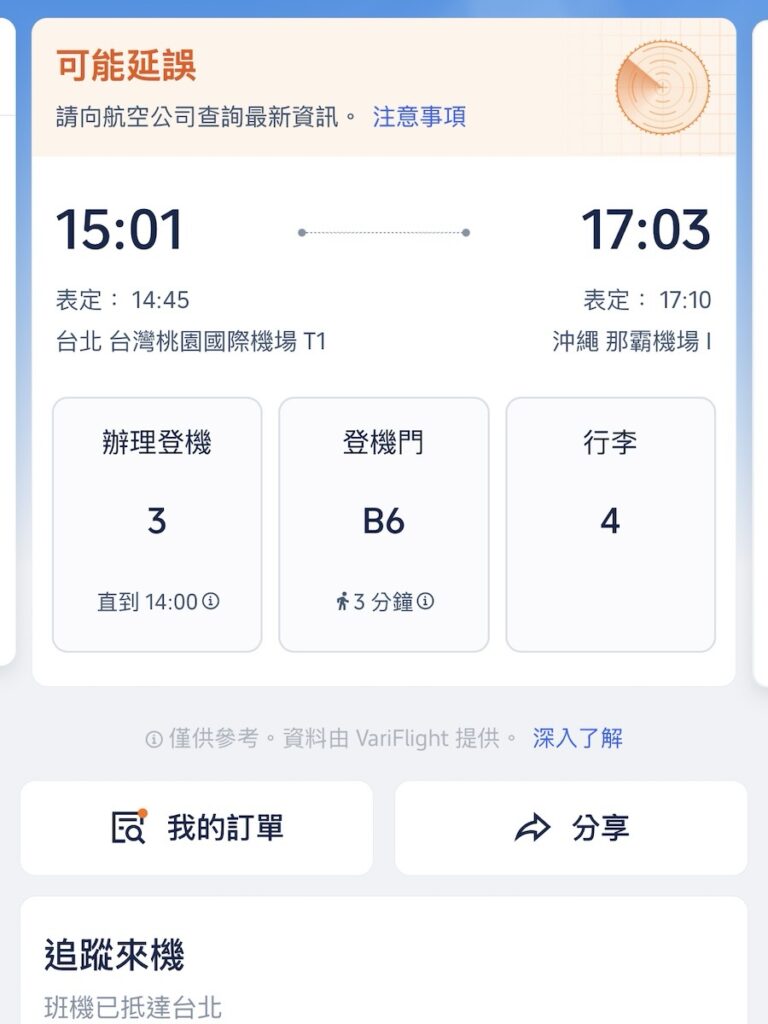Viewport: 768px width, 1024px height.
Task: Open the 注意事項 link
Action: tap(420, 116)
